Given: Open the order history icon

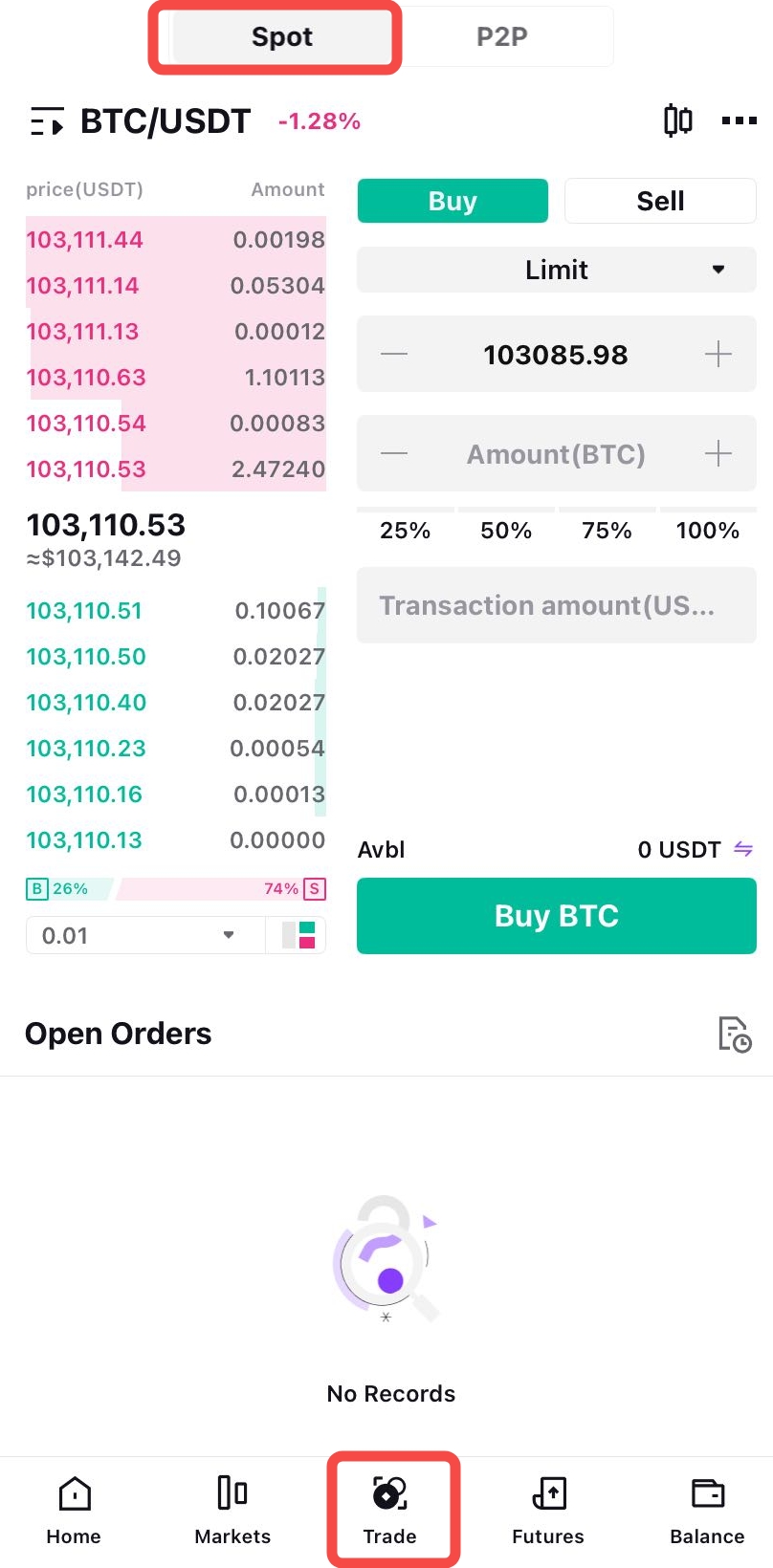Looking at the screenshot, I should tap(735, 1034).
